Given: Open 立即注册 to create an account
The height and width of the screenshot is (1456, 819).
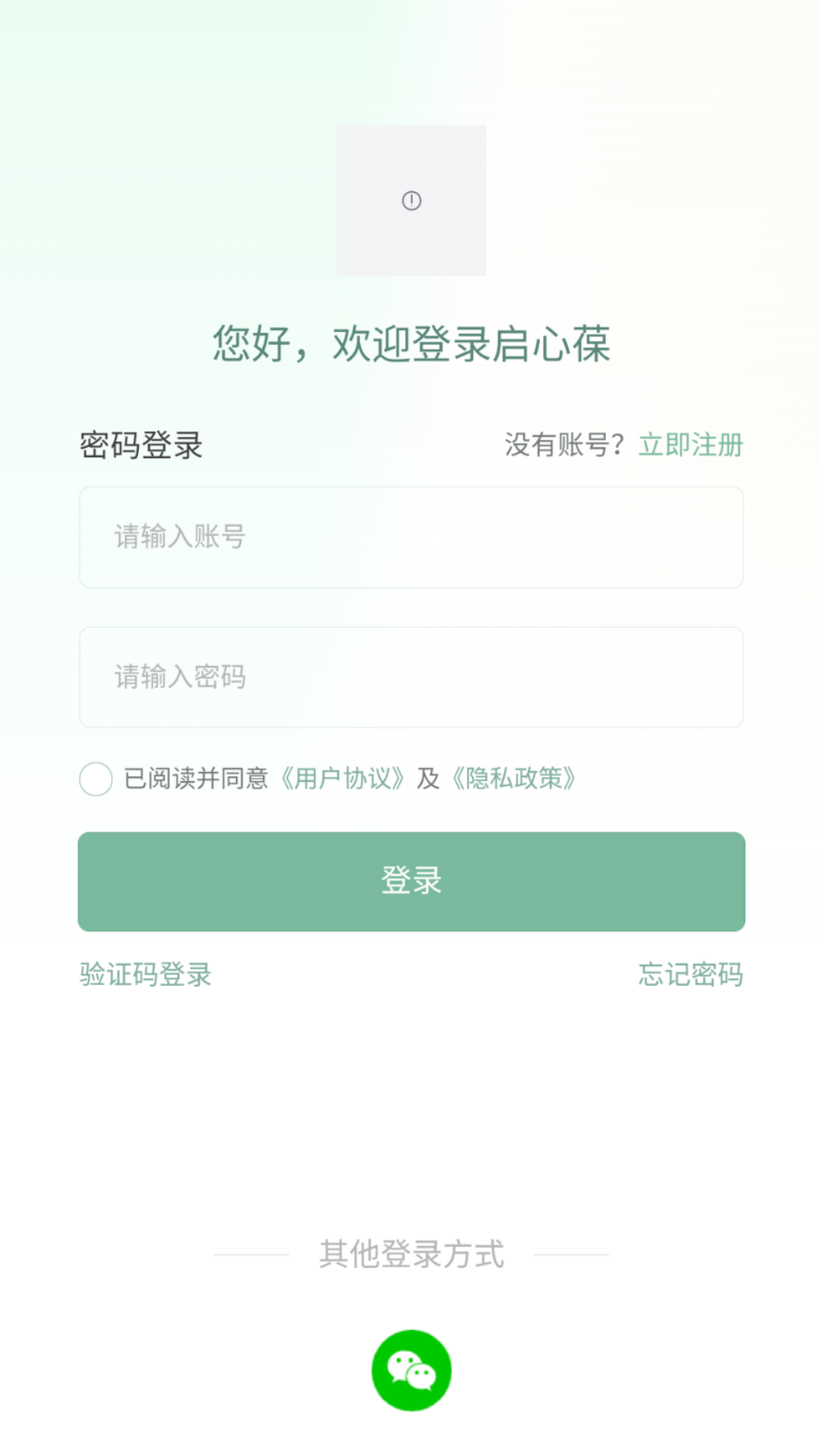Looking at the screenshot, I should point(690,446).
